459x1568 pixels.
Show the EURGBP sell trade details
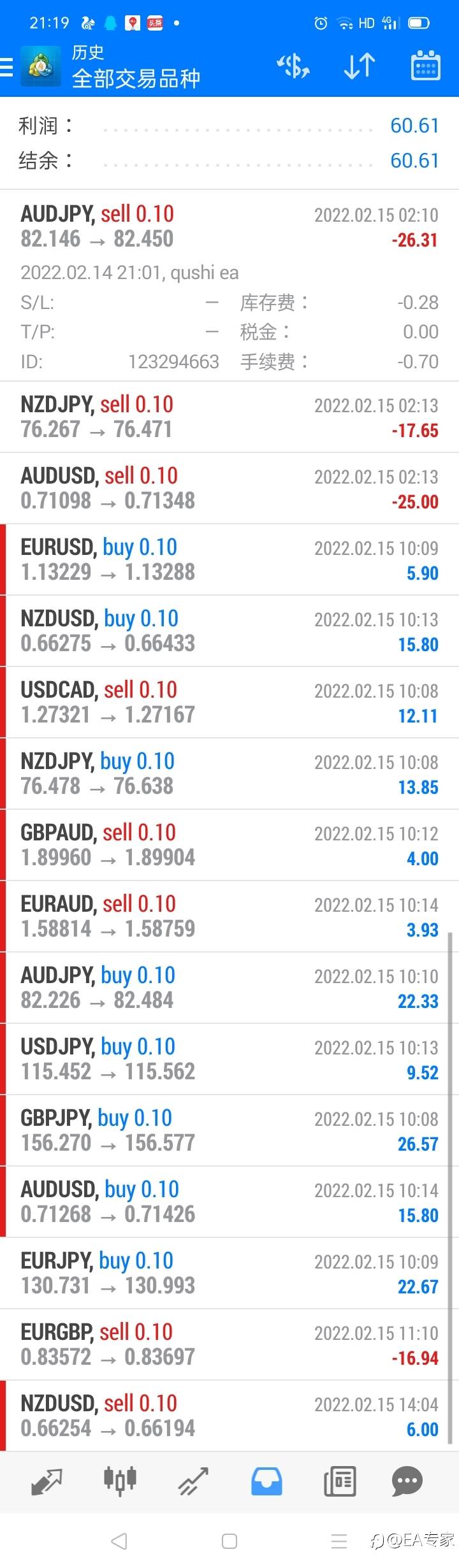229,1344
